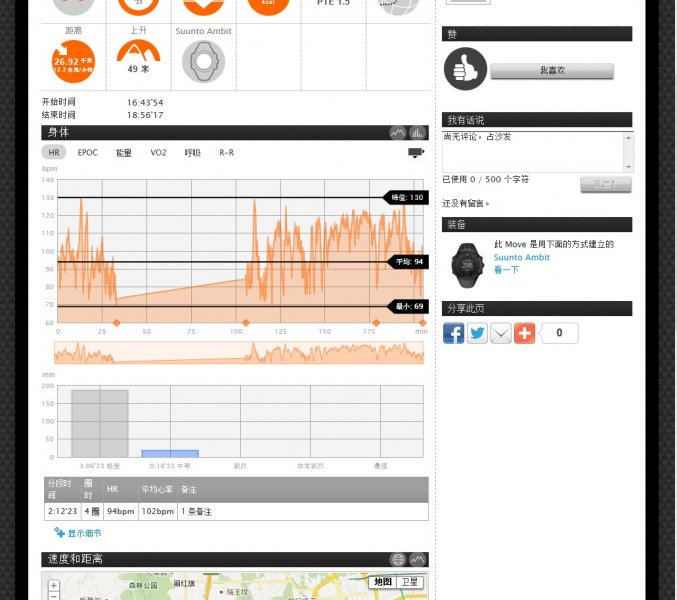The image size is (677, 600).
Task: Switch the map to 卫星 view
Action: coord(408,582)
